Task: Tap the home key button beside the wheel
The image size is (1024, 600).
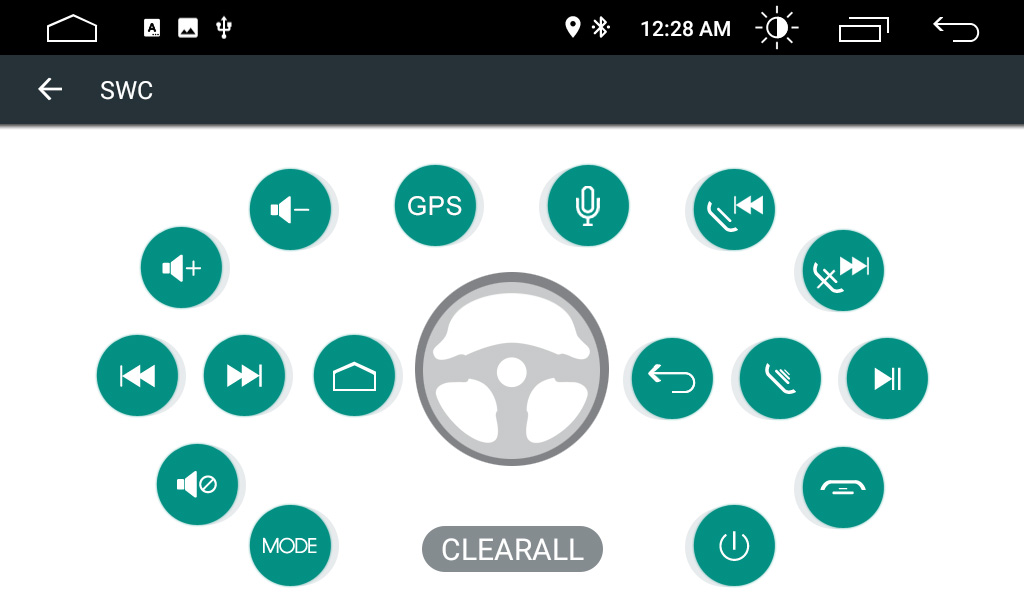Action: pos(354,377)
